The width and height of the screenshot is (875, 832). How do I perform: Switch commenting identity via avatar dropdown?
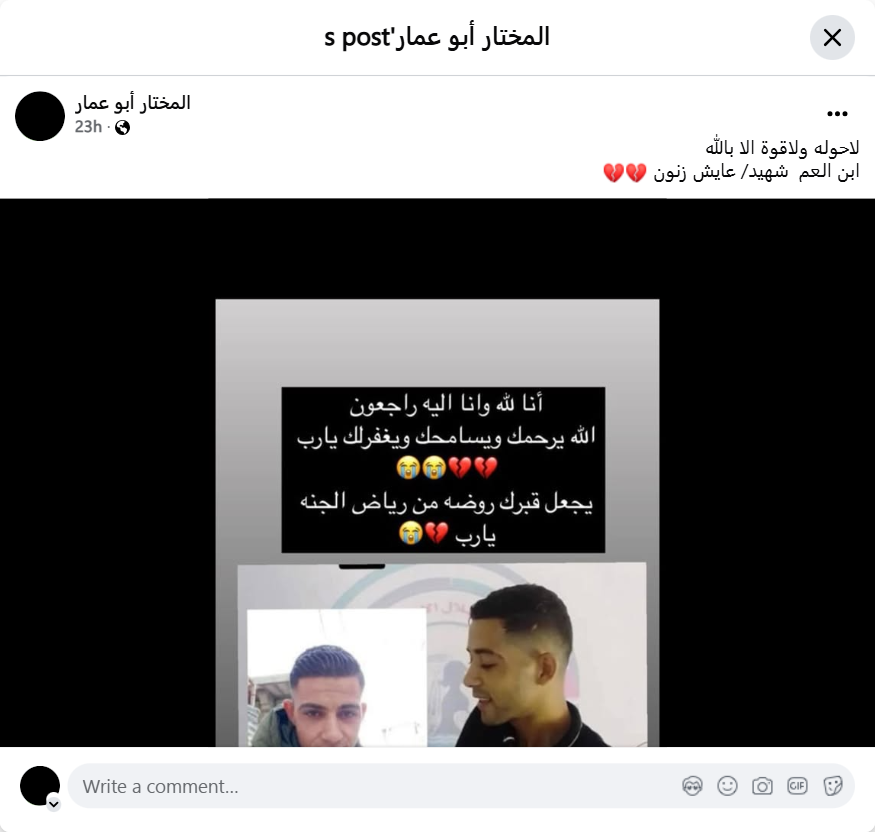click(54, 803)
